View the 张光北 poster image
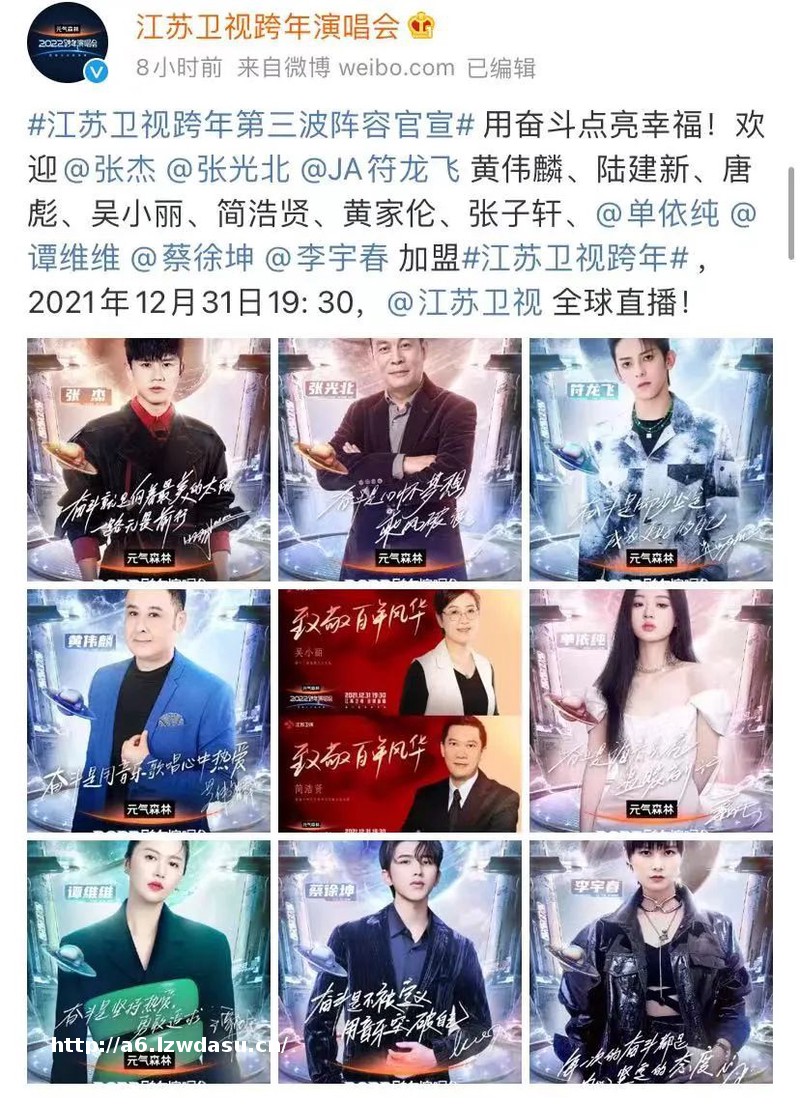Viewport: 800px width, 1104px height. tap(399, 459)
